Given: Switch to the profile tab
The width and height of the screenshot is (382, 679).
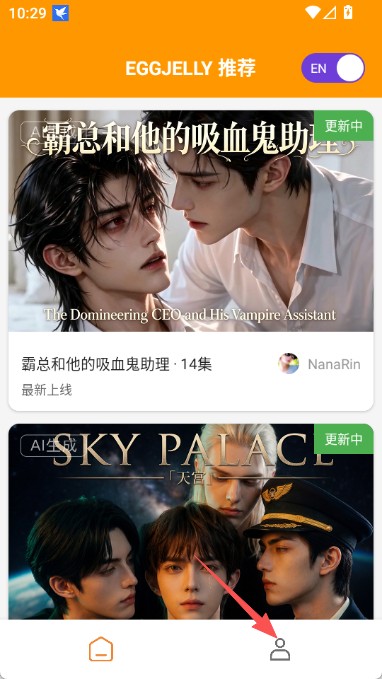Looking at the screenshot, I should pos(280,649).
